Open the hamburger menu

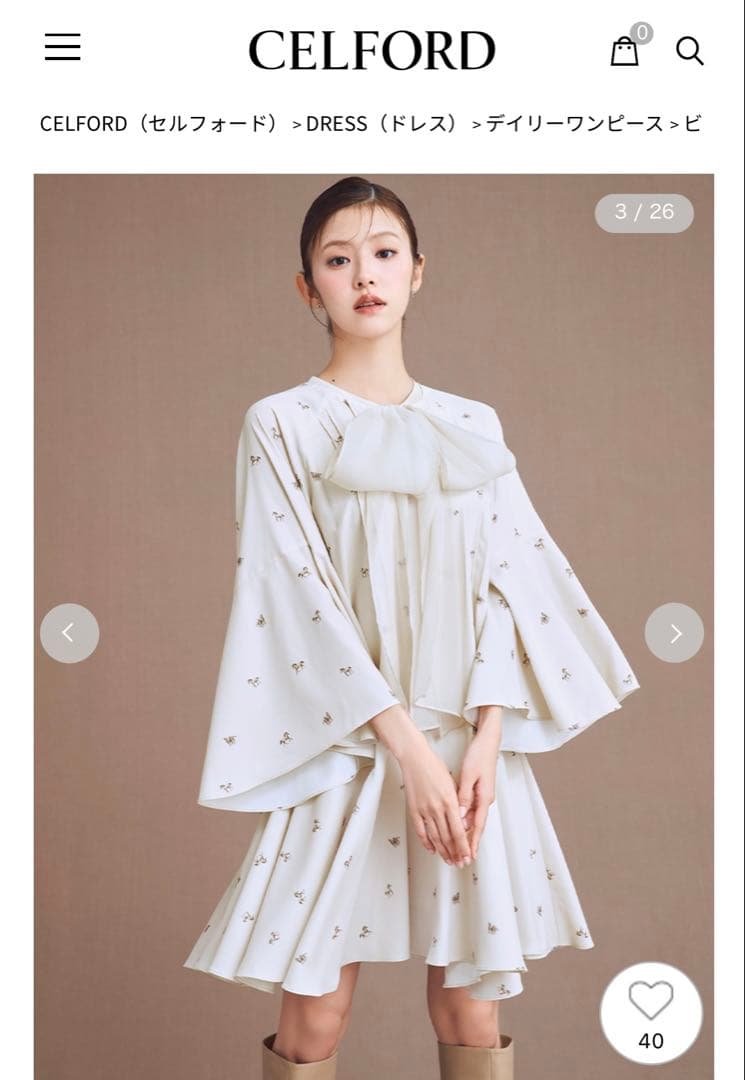coord(62,47)
